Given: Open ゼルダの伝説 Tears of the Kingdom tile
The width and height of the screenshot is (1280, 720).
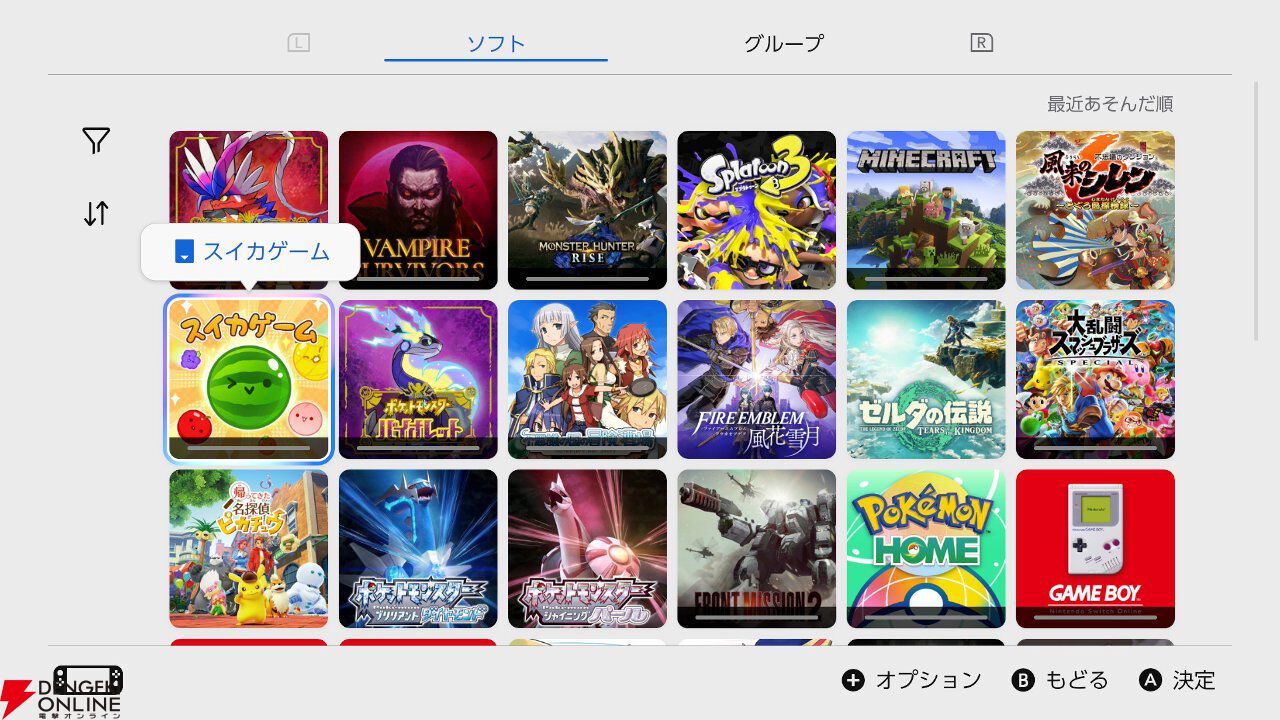Looking at the screenshot, I should coord(926,380).
